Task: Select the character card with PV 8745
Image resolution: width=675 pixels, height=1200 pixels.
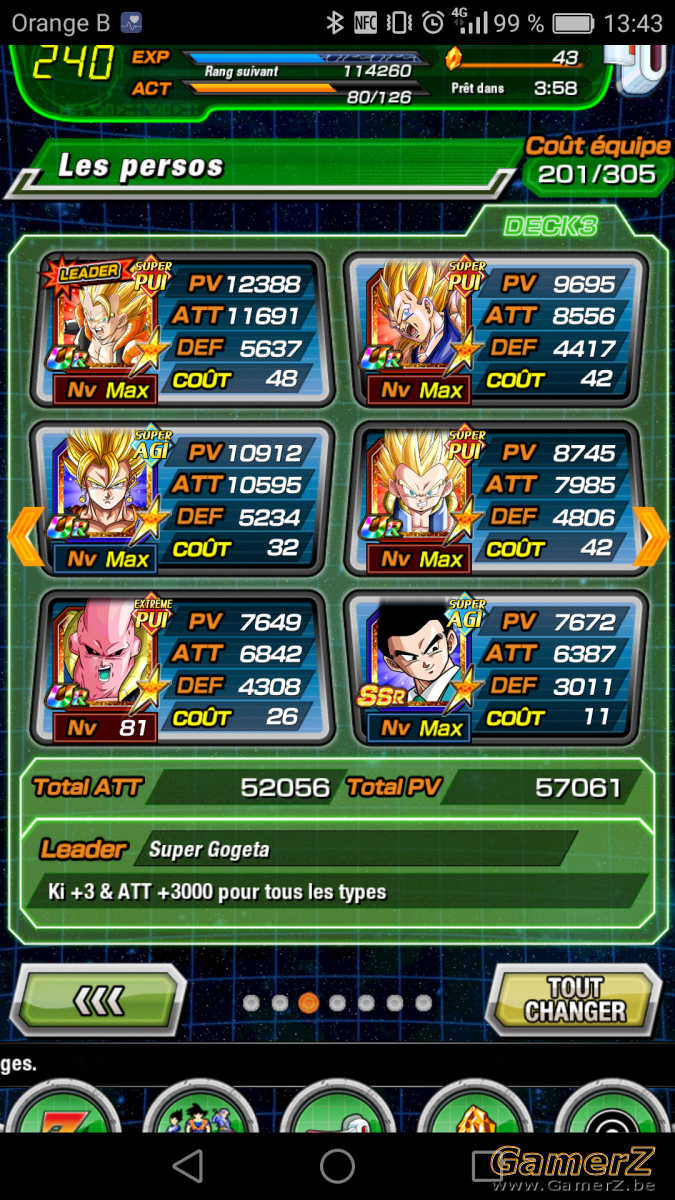Action: pyautogui.click(x=496, y=498)
